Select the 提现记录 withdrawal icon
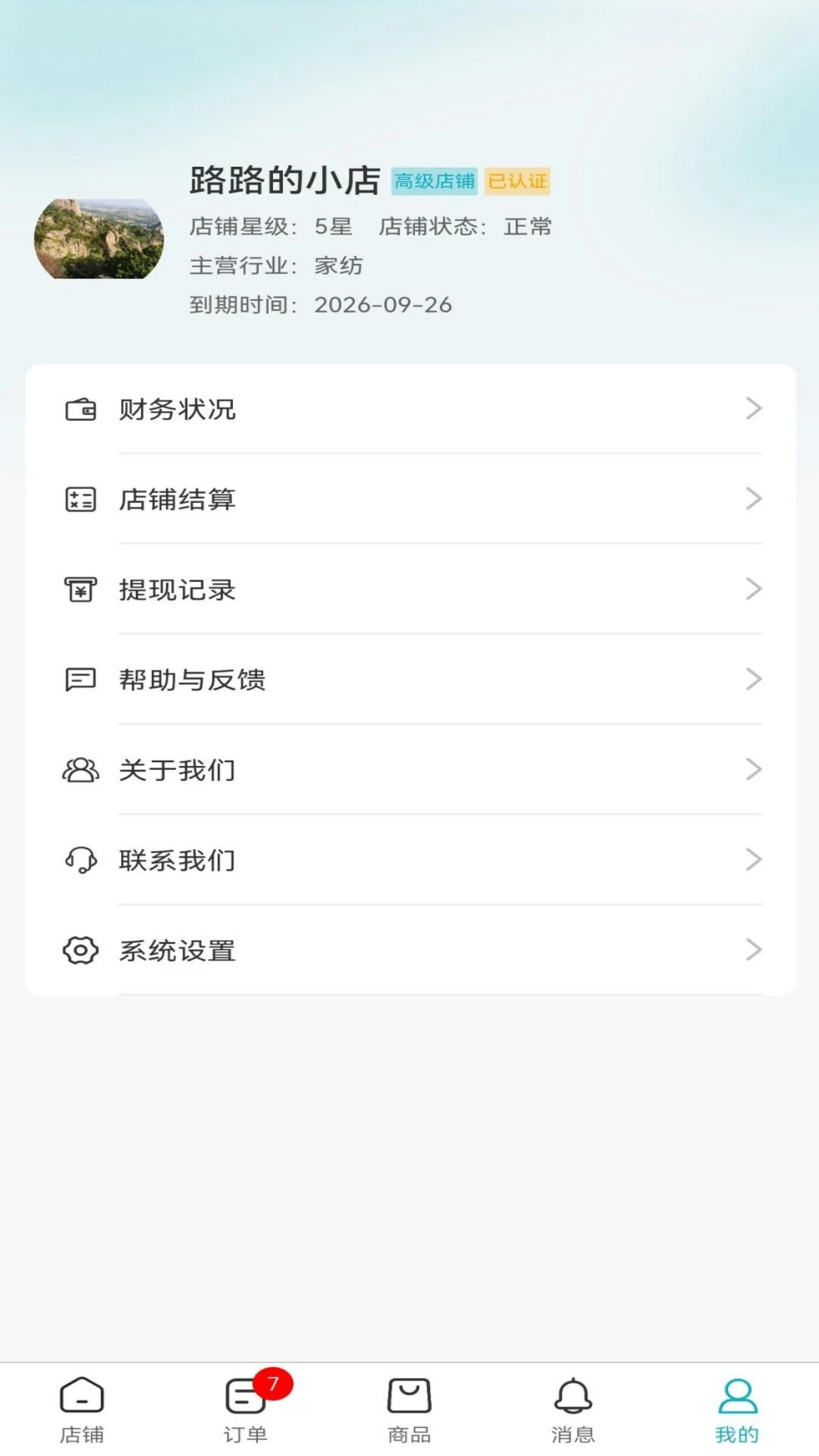 (x=80, y=589)
